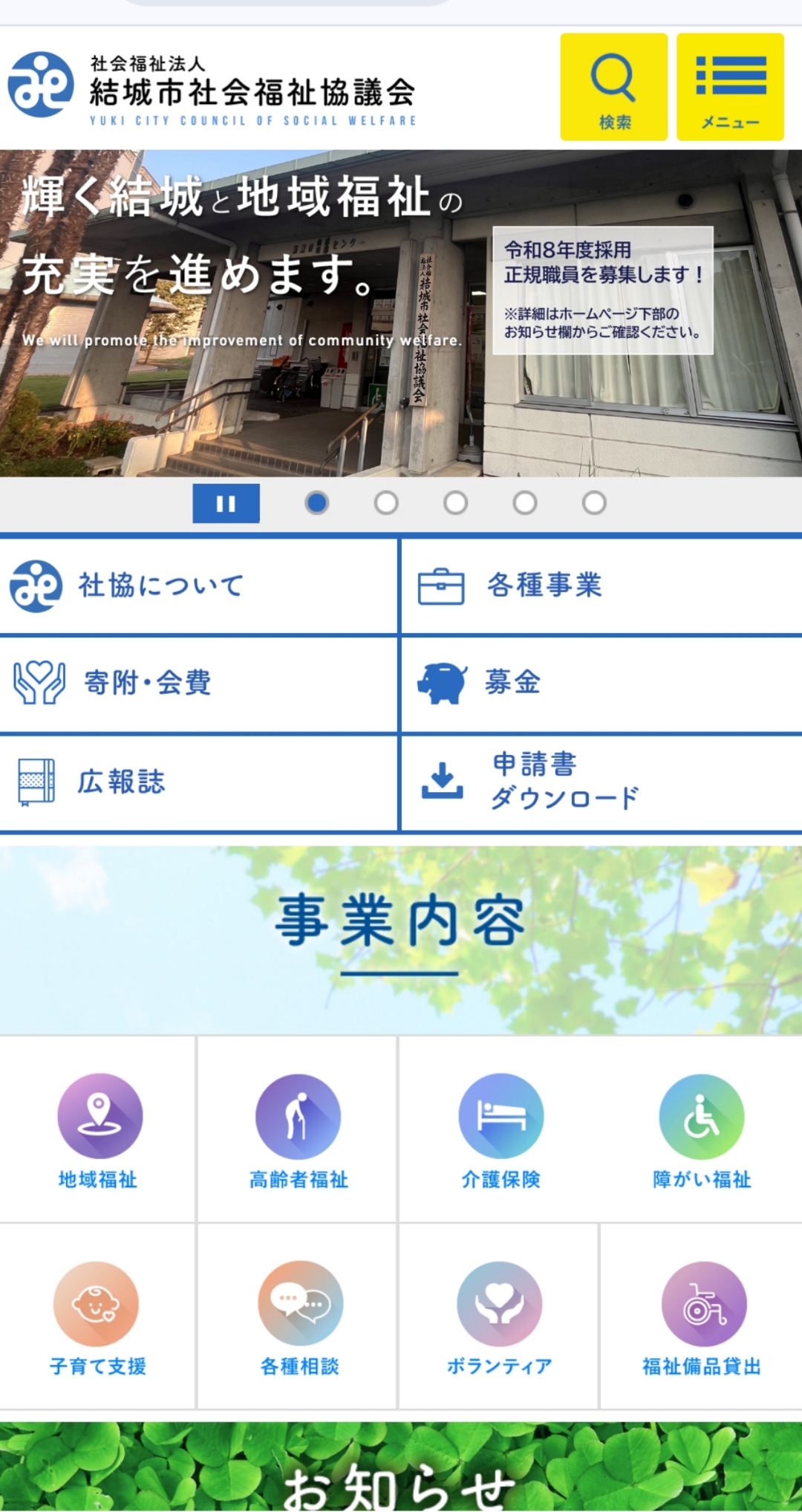
Task: Open 申請書ダウンロード page
Action: tap(600, 782)
